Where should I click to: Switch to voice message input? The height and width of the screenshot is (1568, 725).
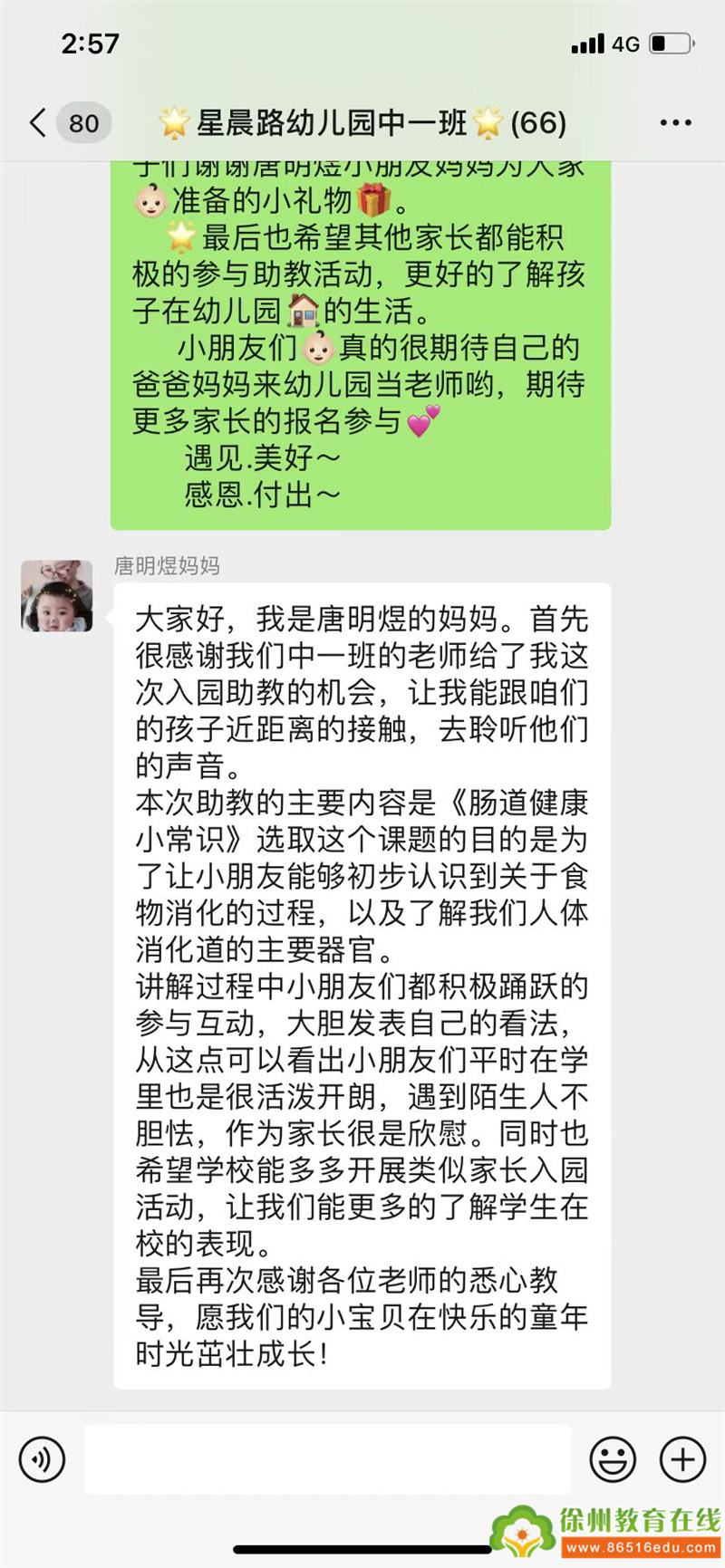point(42,1459)
